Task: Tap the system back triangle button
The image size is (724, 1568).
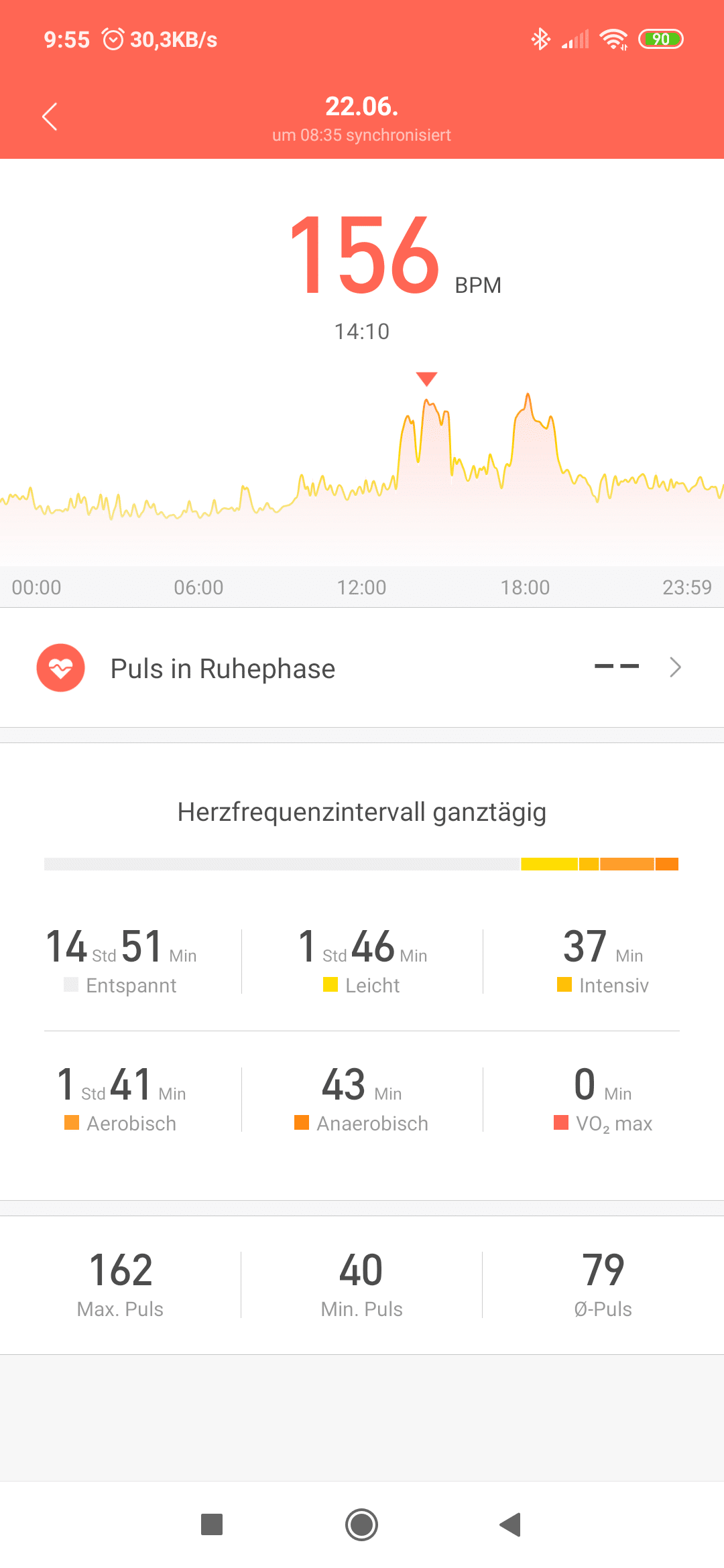Action: (511, 1524)
